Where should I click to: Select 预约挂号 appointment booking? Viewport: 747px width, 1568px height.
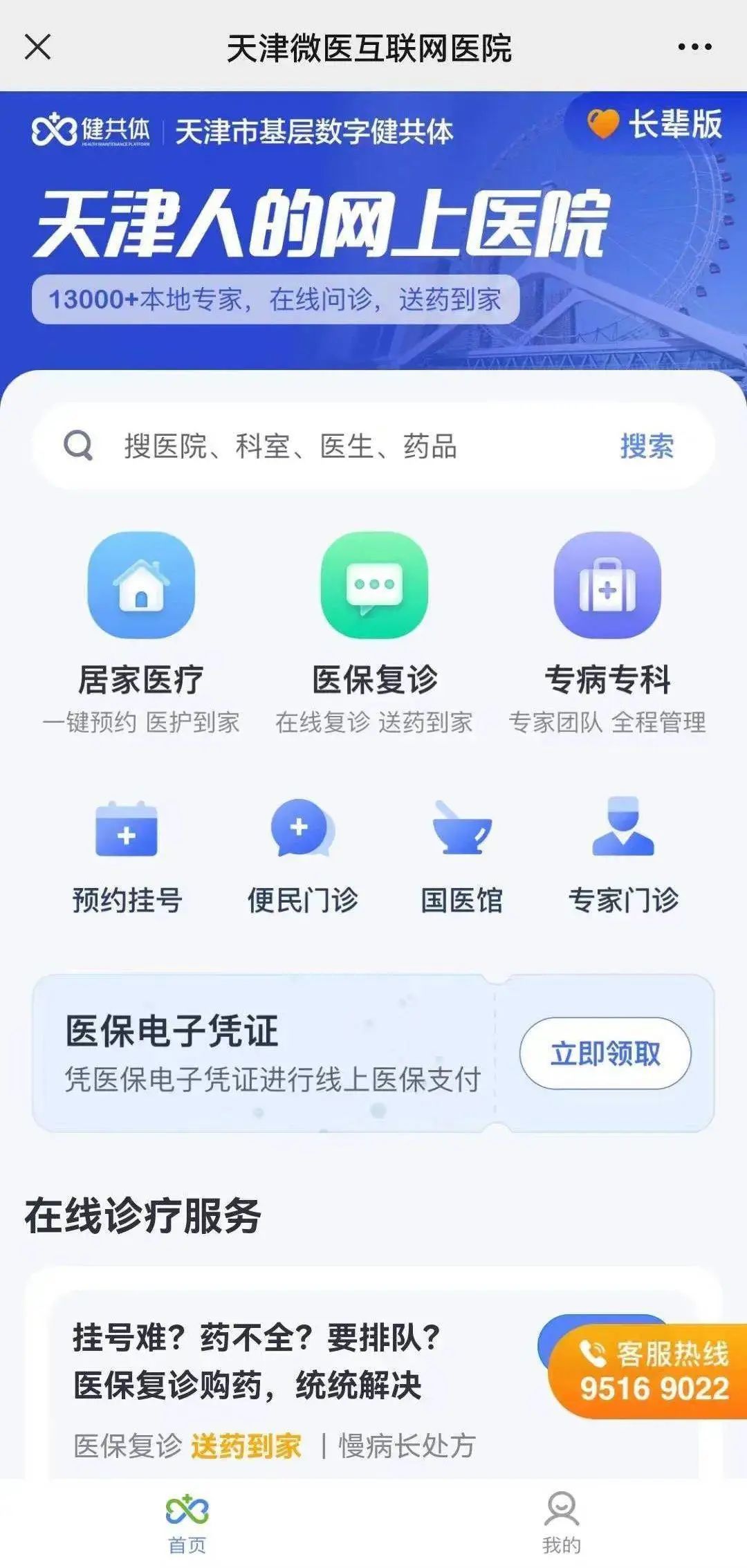127,854
